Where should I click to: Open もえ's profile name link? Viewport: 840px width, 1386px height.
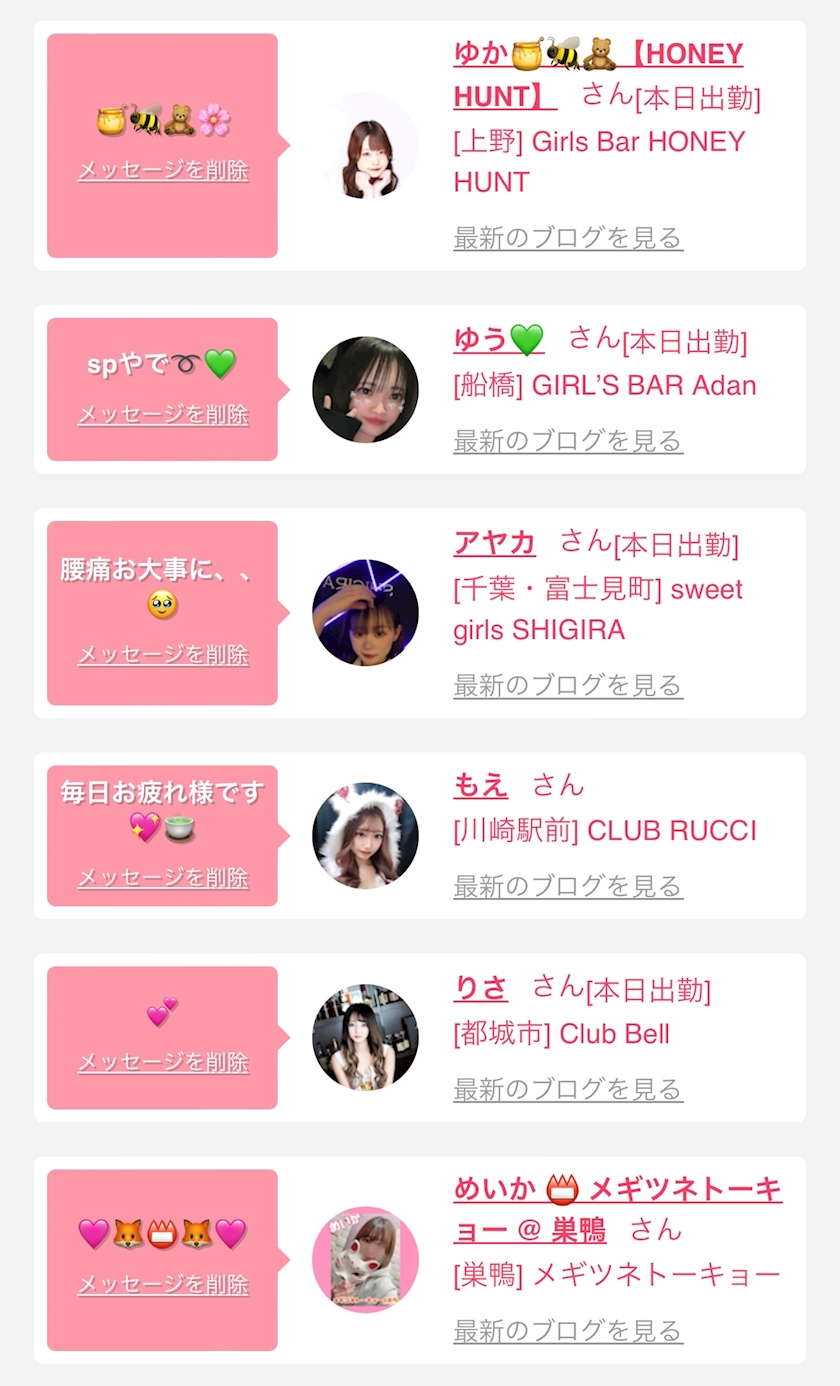point(480,785)
